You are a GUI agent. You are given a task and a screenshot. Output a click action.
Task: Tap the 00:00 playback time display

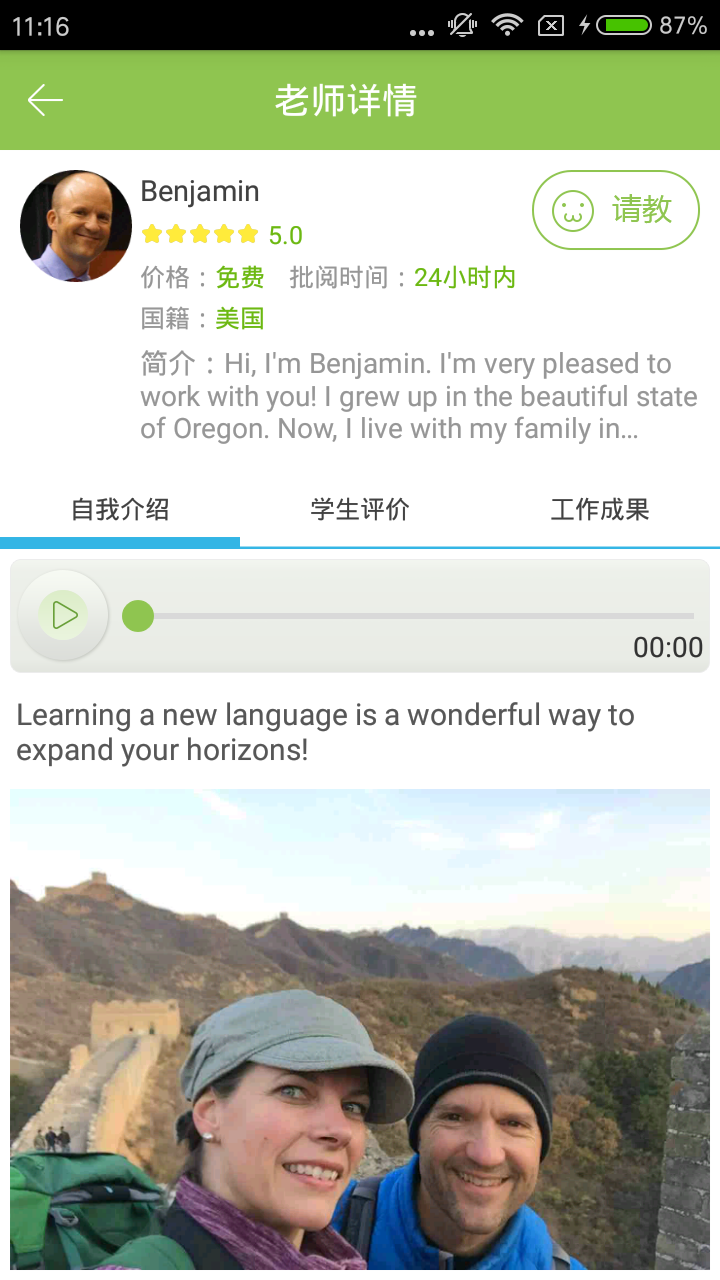point(667,648)
